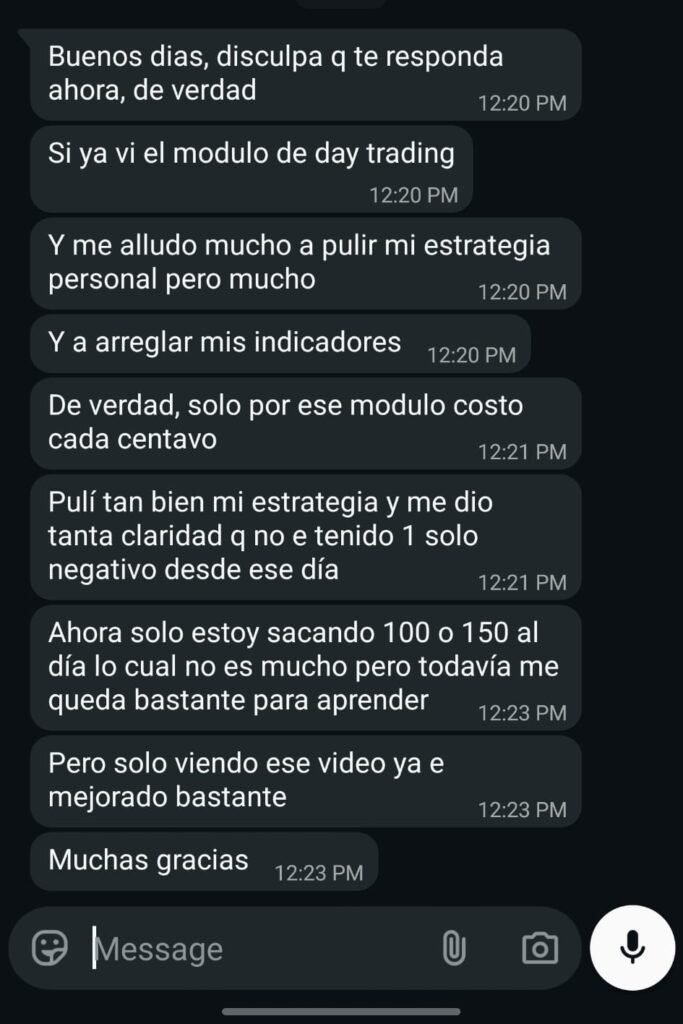The width and height of the screenshot is (683, 1024).
Task: Open the camera from the chat bar
Action: [540, 948]
